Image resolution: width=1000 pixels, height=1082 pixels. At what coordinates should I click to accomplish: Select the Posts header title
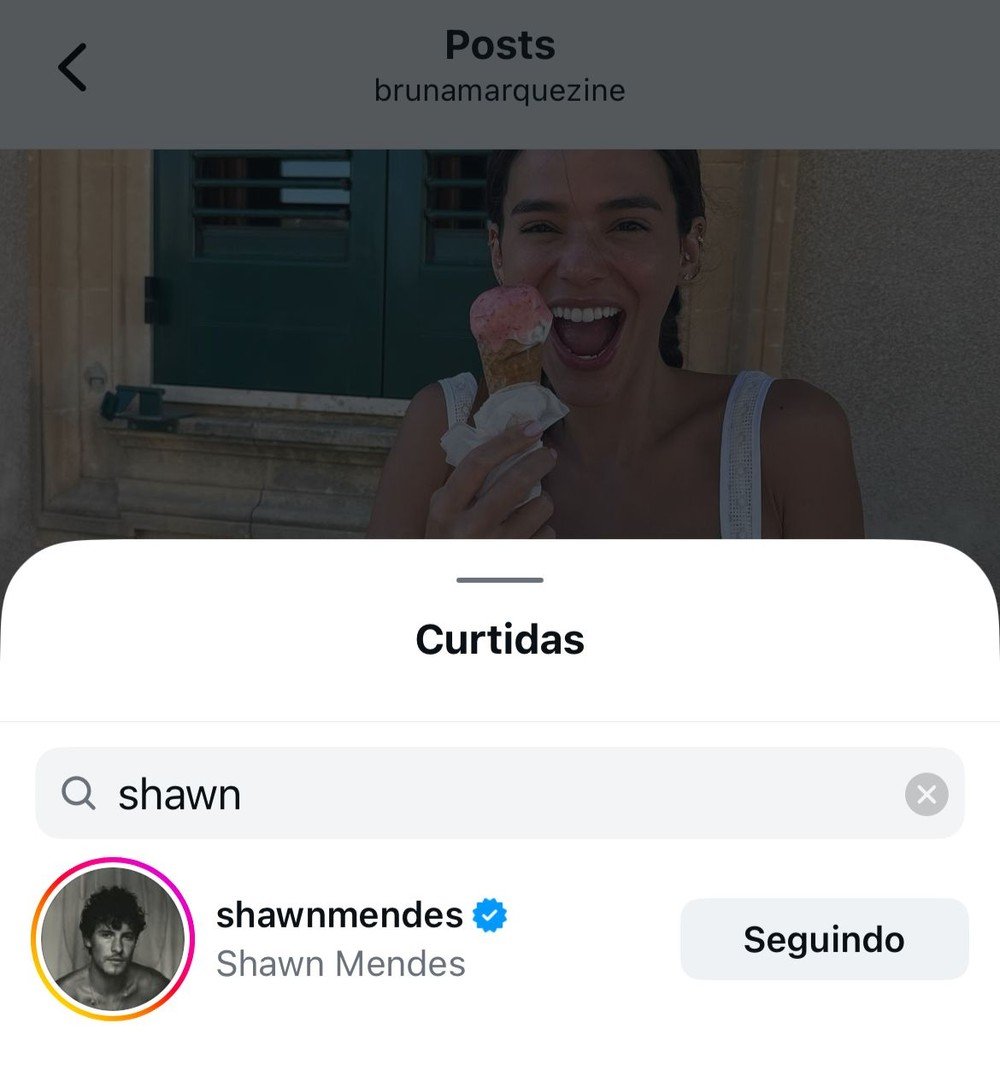[499, 44]
